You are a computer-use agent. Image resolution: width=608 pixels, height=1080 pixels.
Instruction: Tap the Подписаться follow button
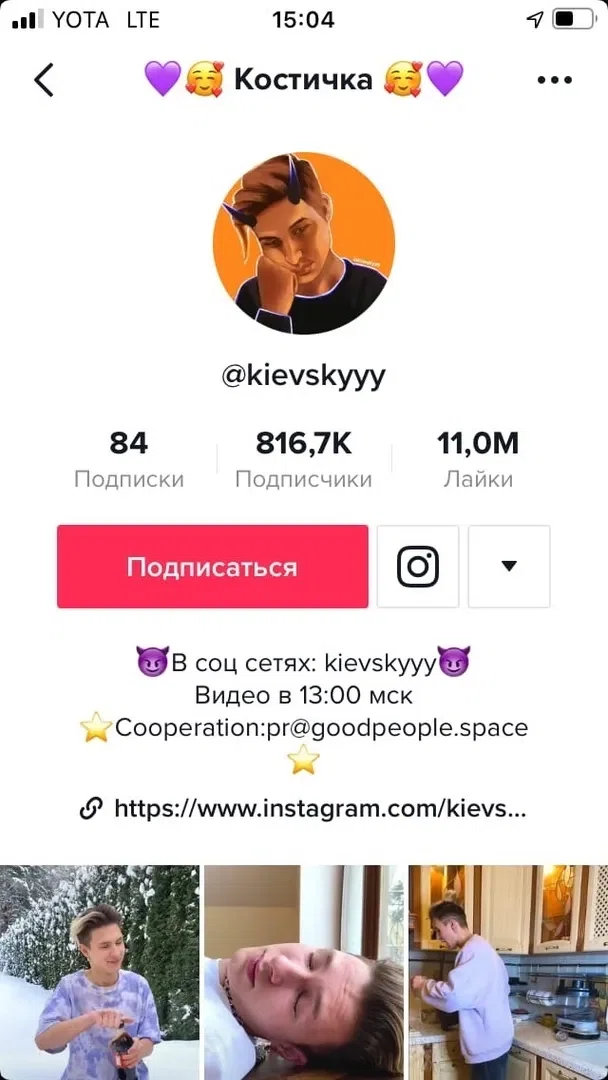(212, 567)
